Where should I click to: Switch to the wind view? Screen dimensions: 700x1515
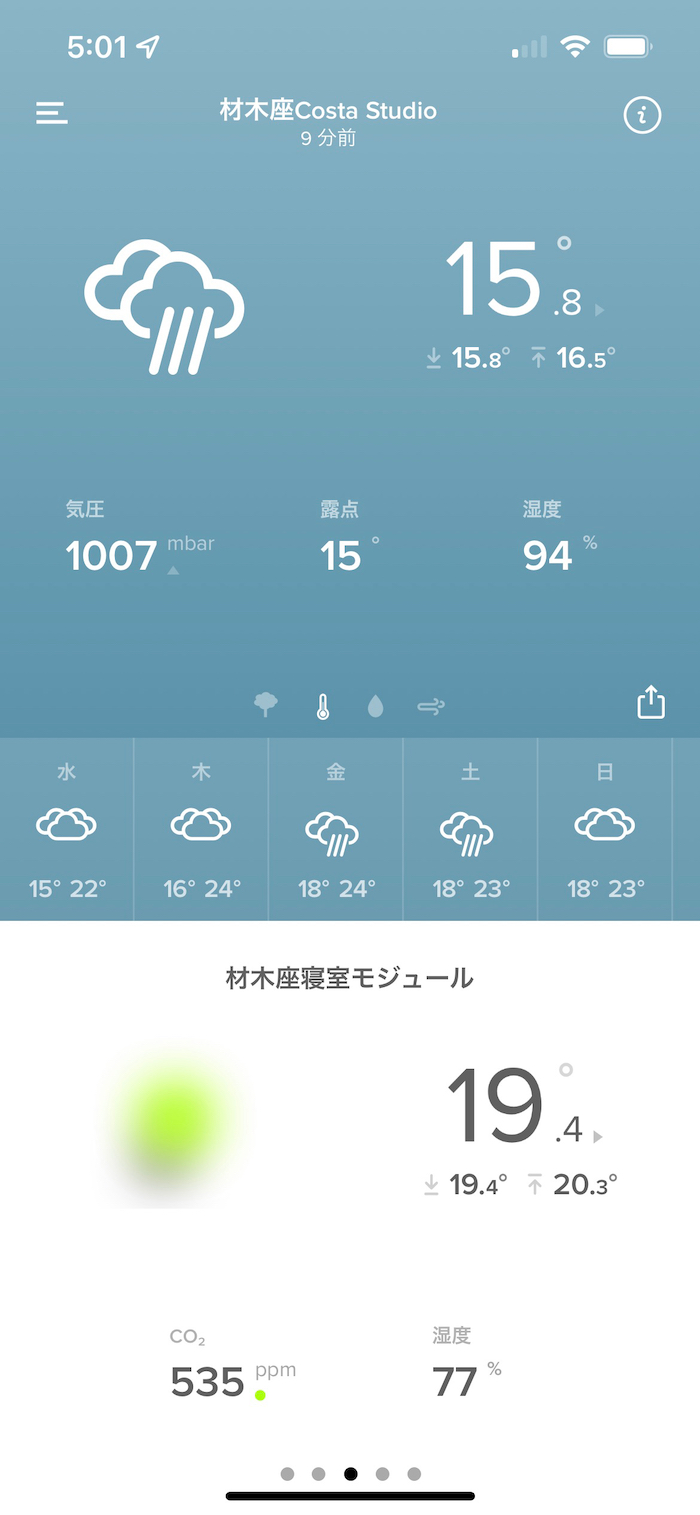coord(431,707)
